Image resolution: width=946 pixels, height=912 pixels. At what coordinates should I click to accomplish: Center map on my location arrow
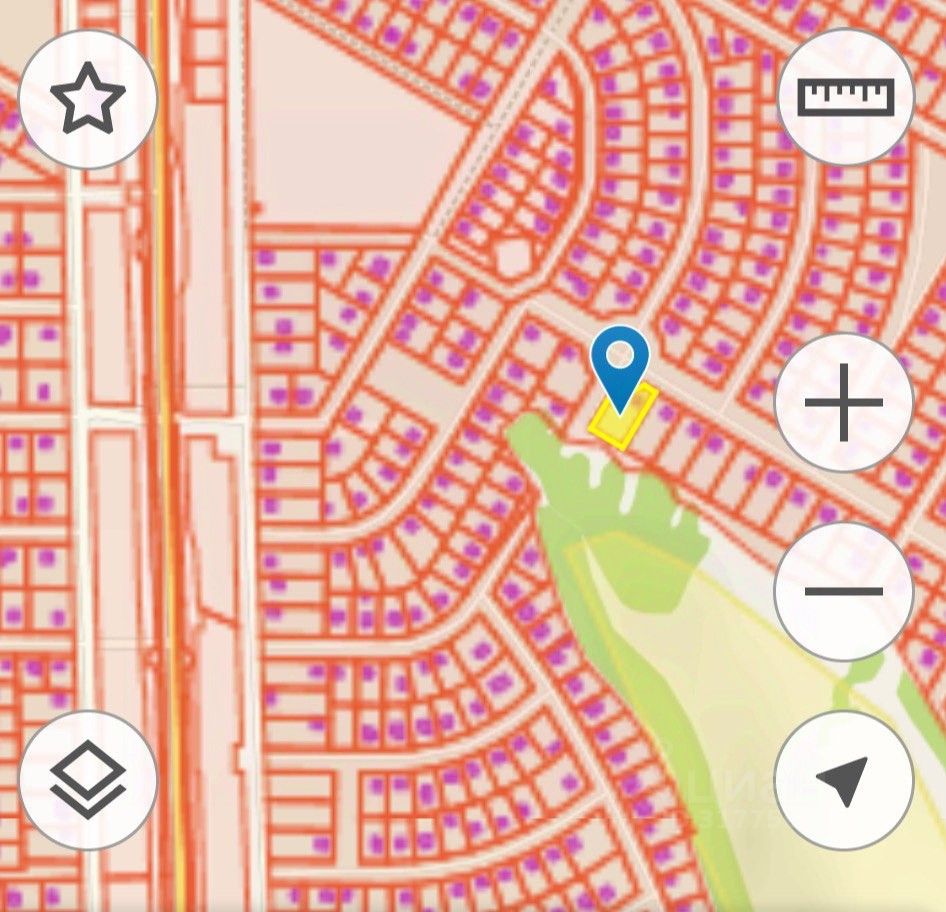[x=843, y=780]
